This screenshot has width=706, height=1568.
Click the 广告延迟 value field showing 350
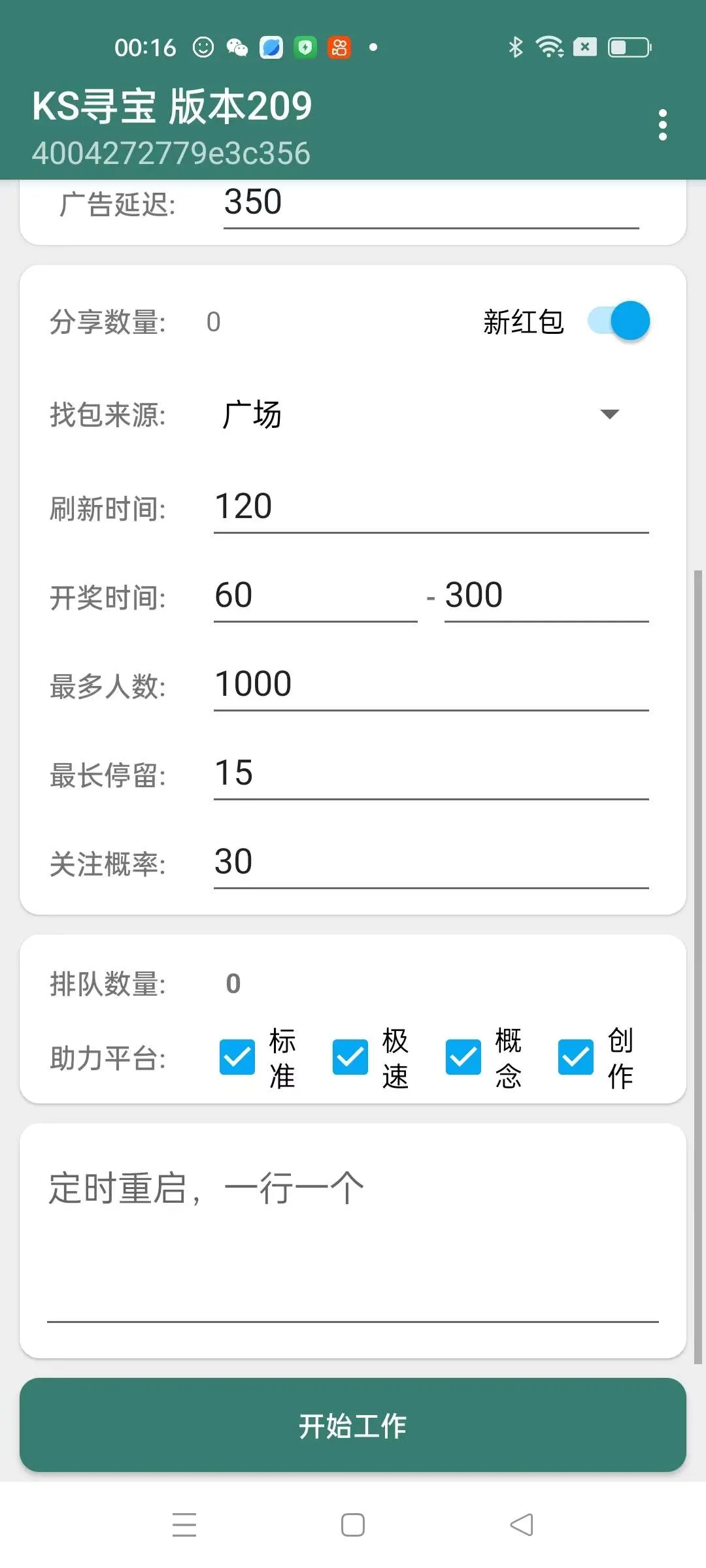coord(430,203)
